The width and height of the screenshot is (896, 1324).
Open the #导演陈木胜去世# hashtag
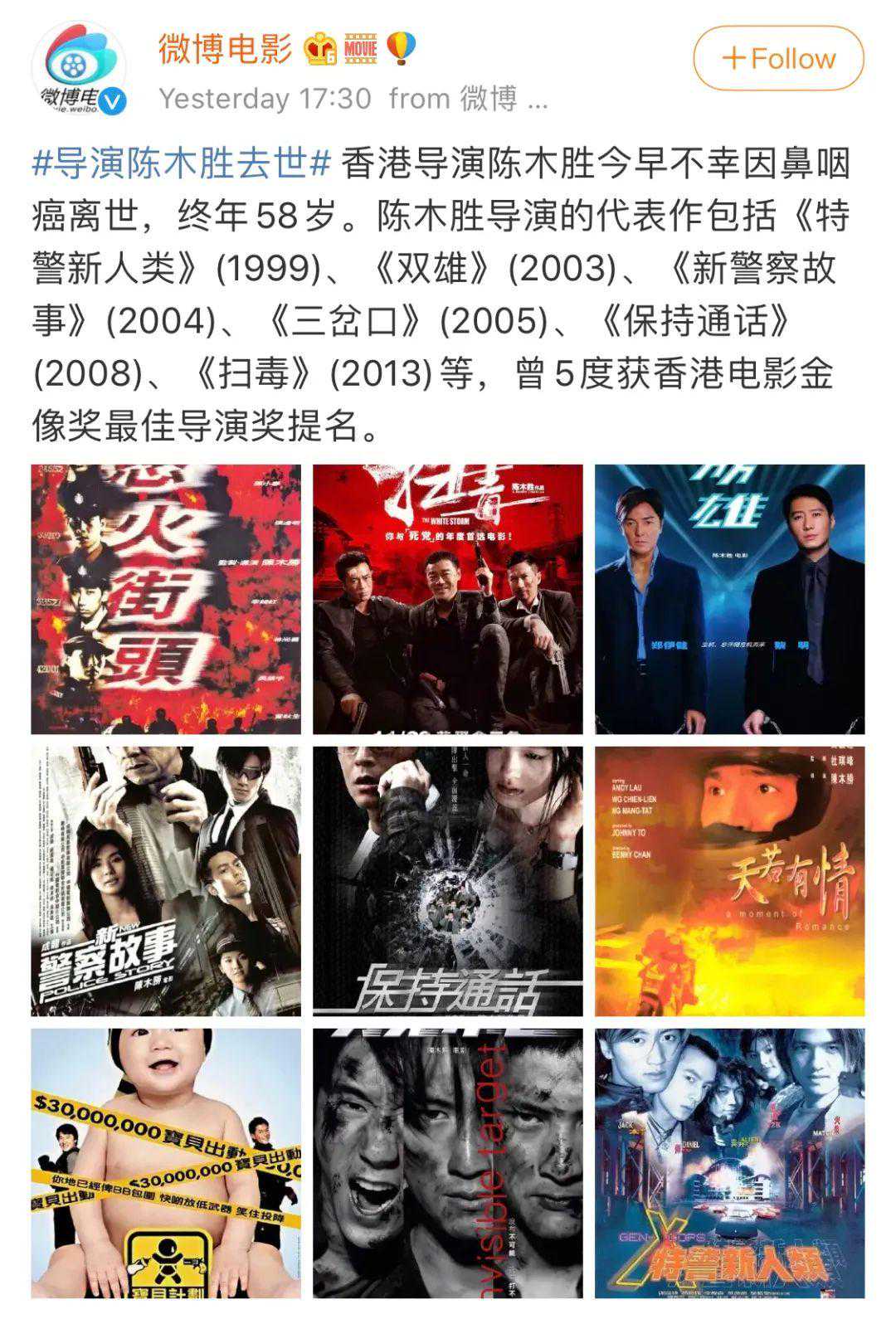(182, 163)
